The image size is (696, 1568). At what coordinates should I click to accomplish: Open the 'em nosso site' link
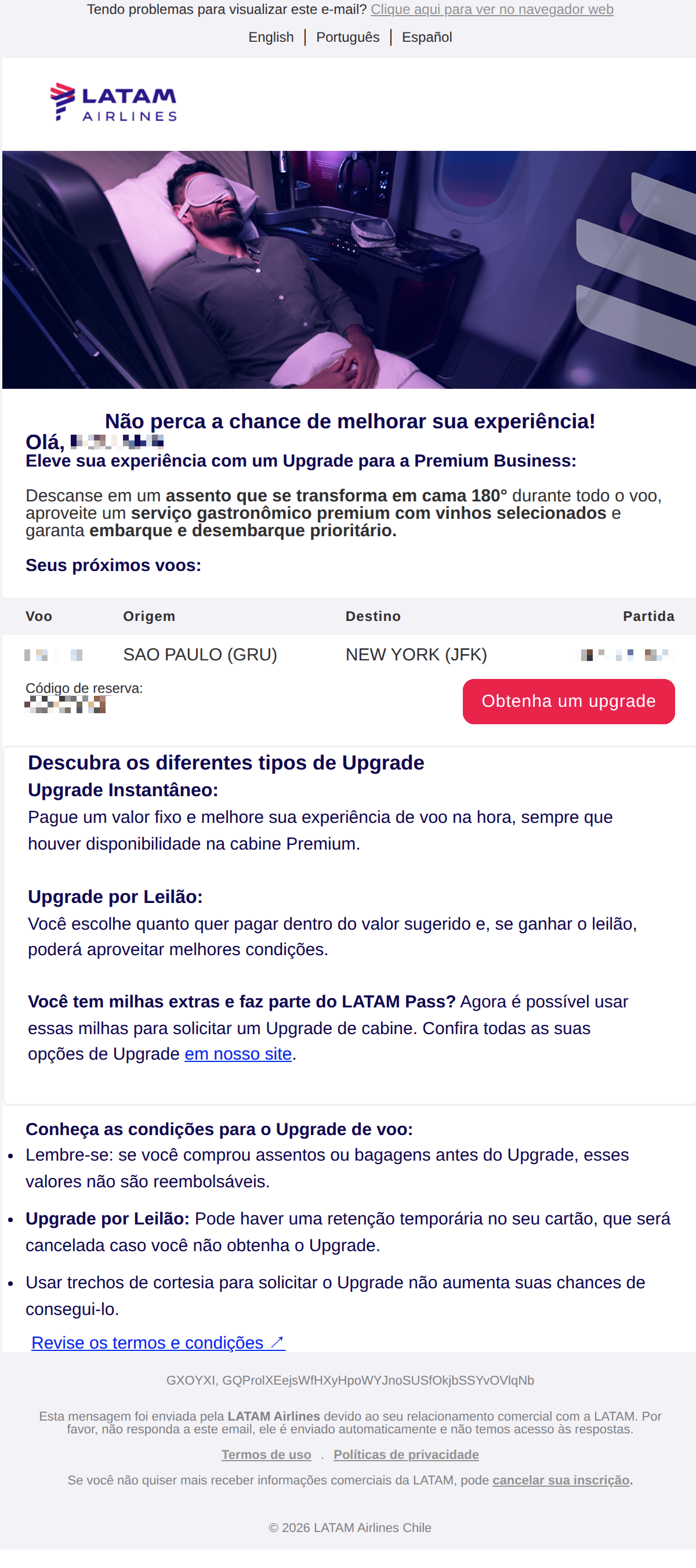tap(238, 1054)
